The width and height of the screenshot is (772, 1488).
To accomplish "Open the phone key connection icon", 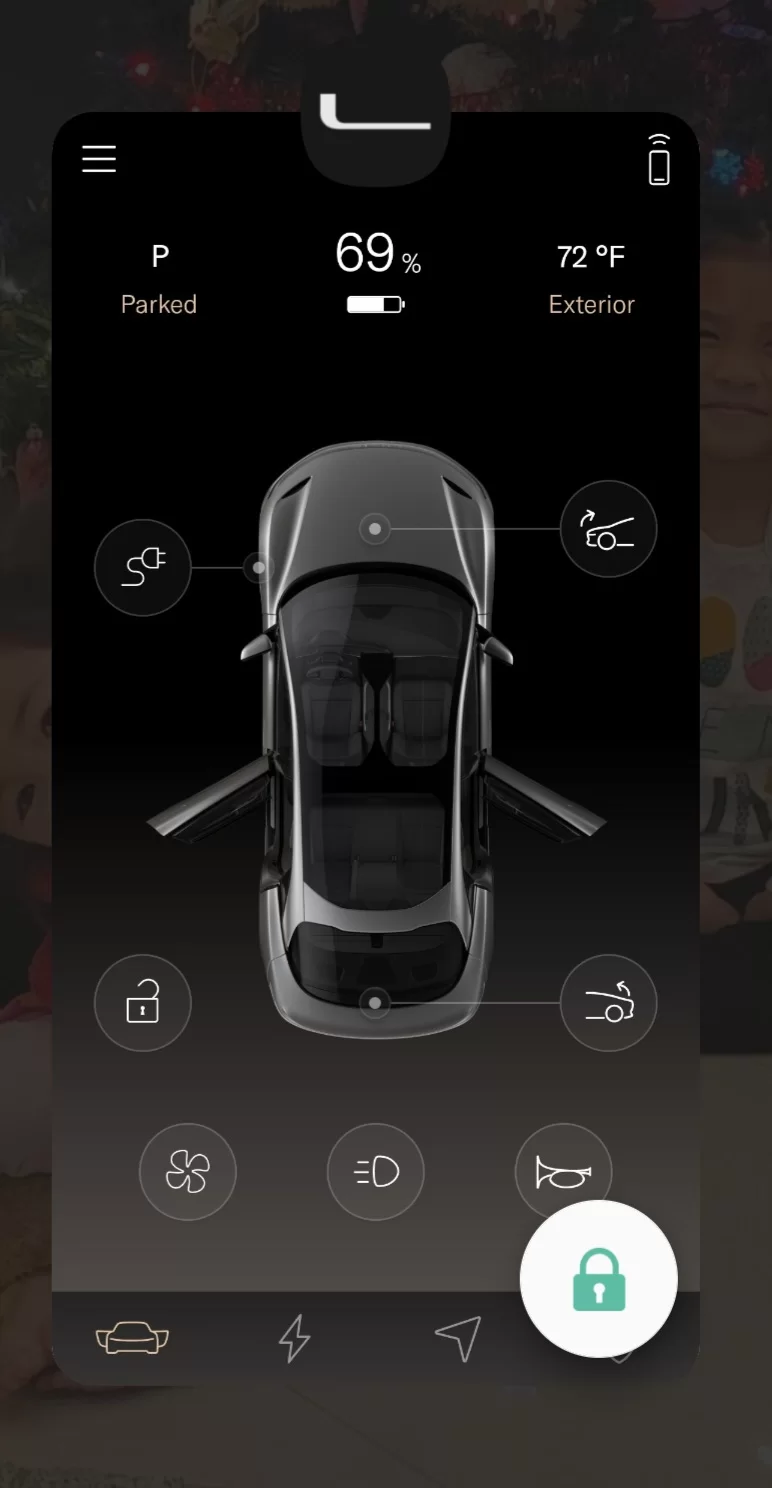I will [658, 159].
